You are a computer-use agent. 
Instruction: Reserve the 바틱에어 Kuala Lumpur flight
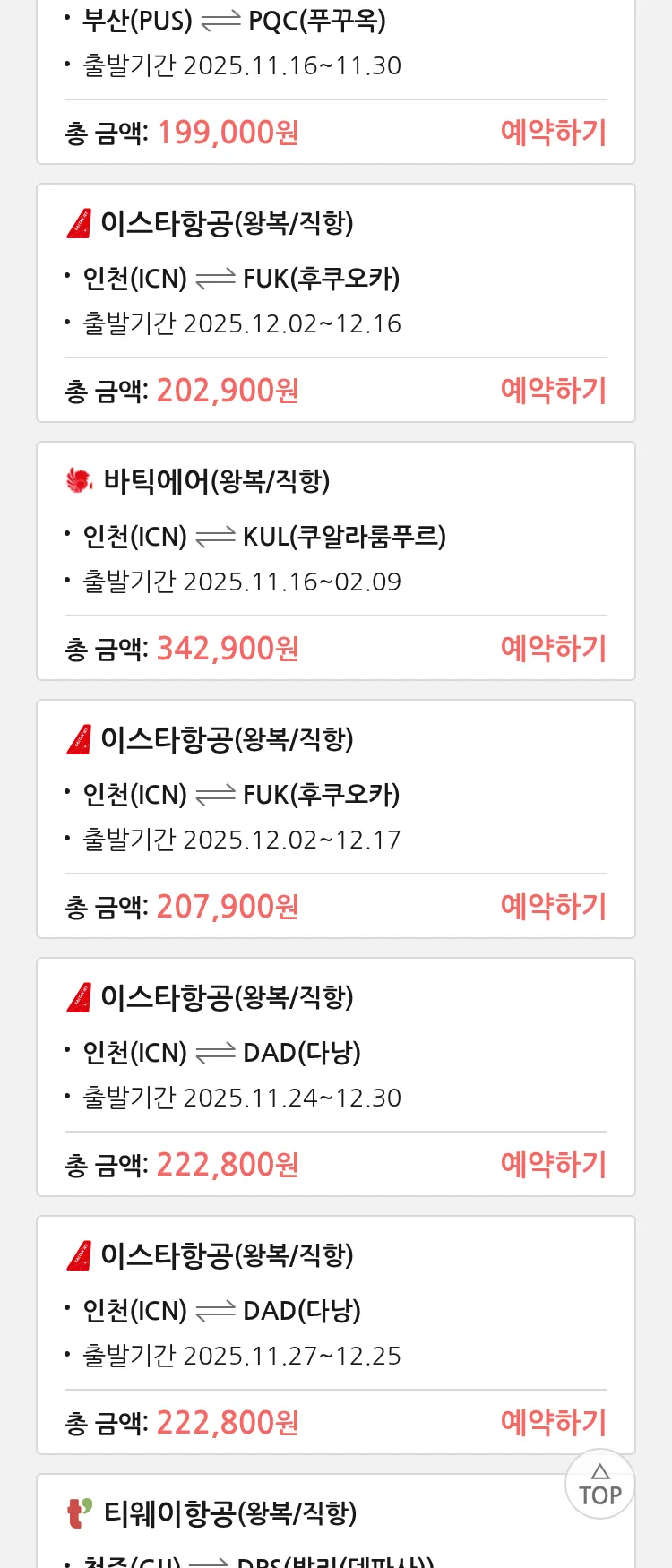point(553,649)
